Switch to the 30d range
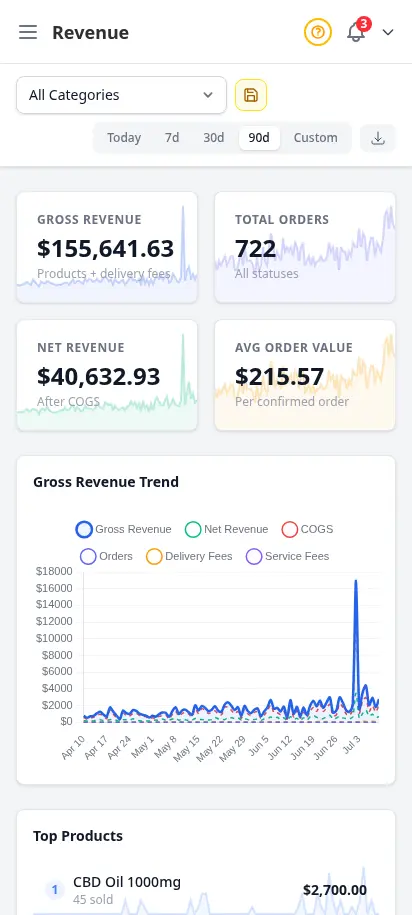The height and width of the screenshot is (915, 412). pos(214,138)
